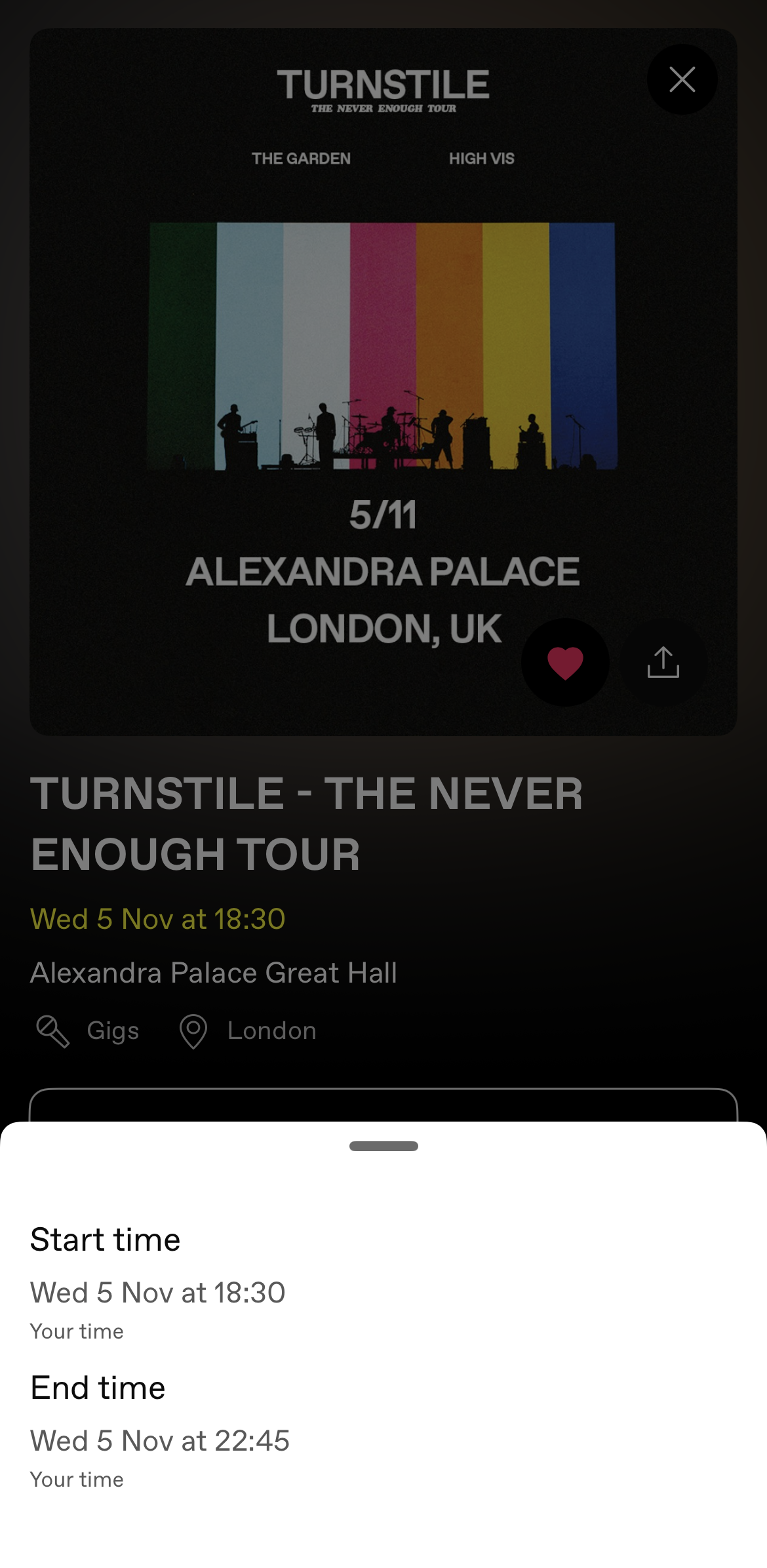Open the London location tag
The image size is (767, 1568).
coord(248,1031)
